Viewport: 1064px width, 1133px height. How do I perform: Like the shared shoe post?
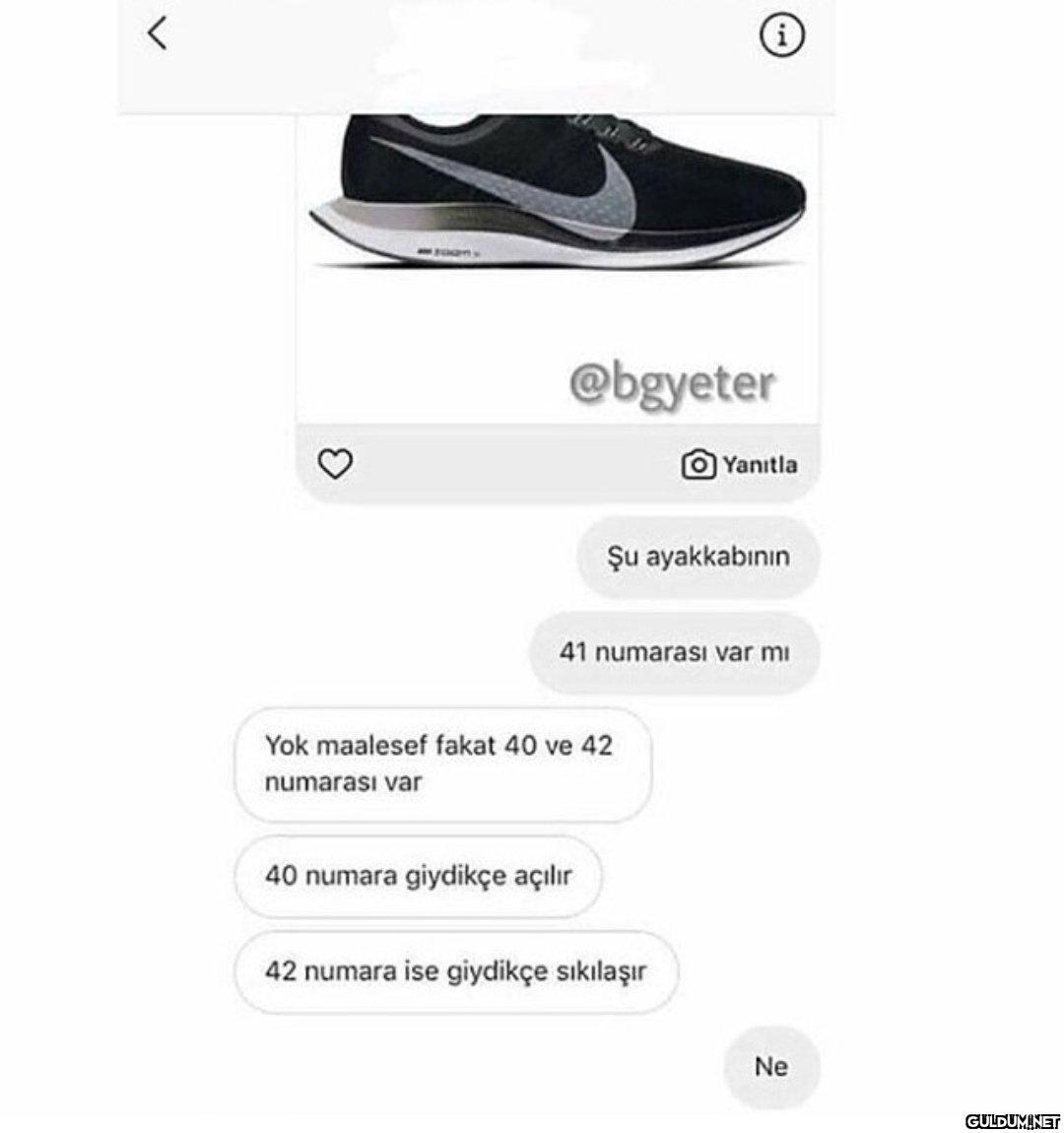(336, 463)
